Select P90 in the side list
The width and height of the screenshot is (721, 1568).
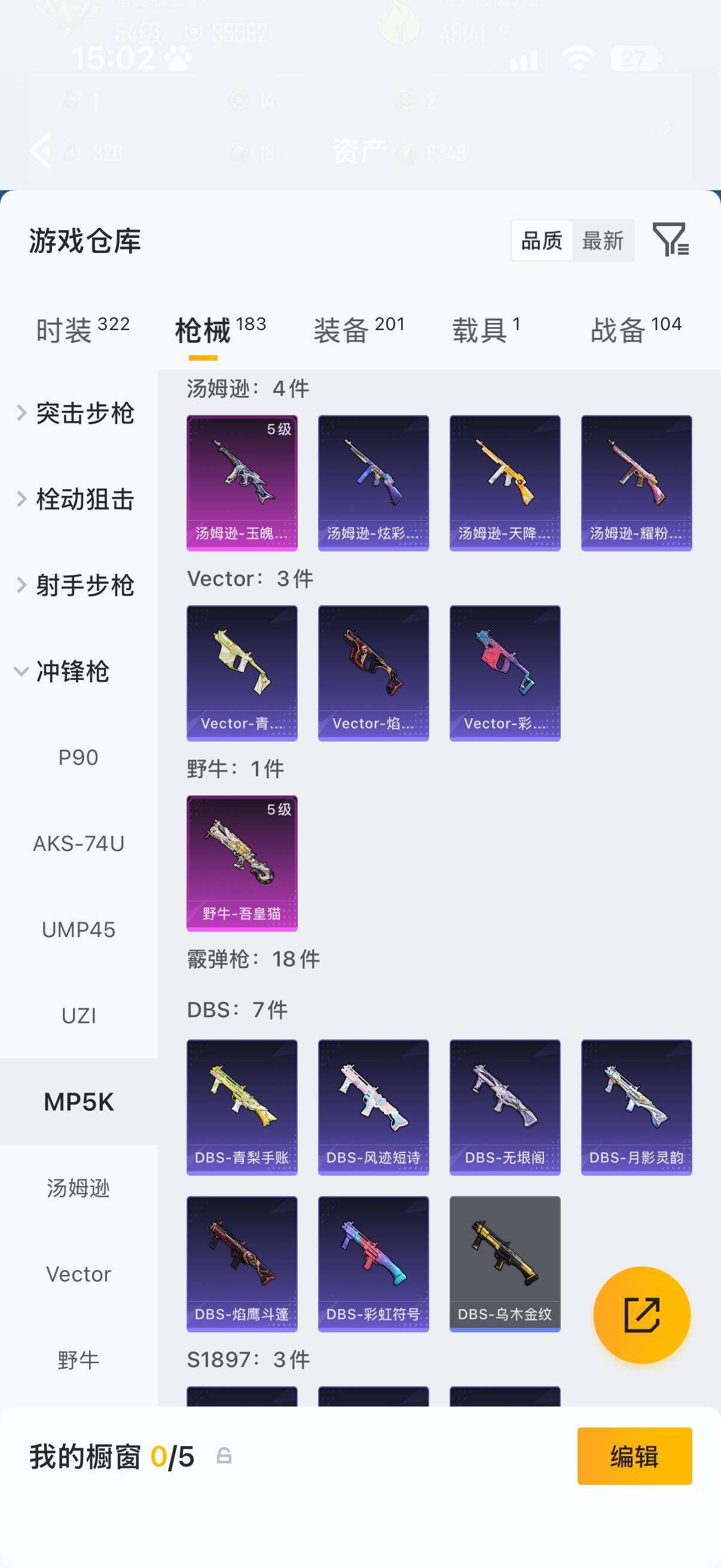pyautogui.click(x=78, y=757)
